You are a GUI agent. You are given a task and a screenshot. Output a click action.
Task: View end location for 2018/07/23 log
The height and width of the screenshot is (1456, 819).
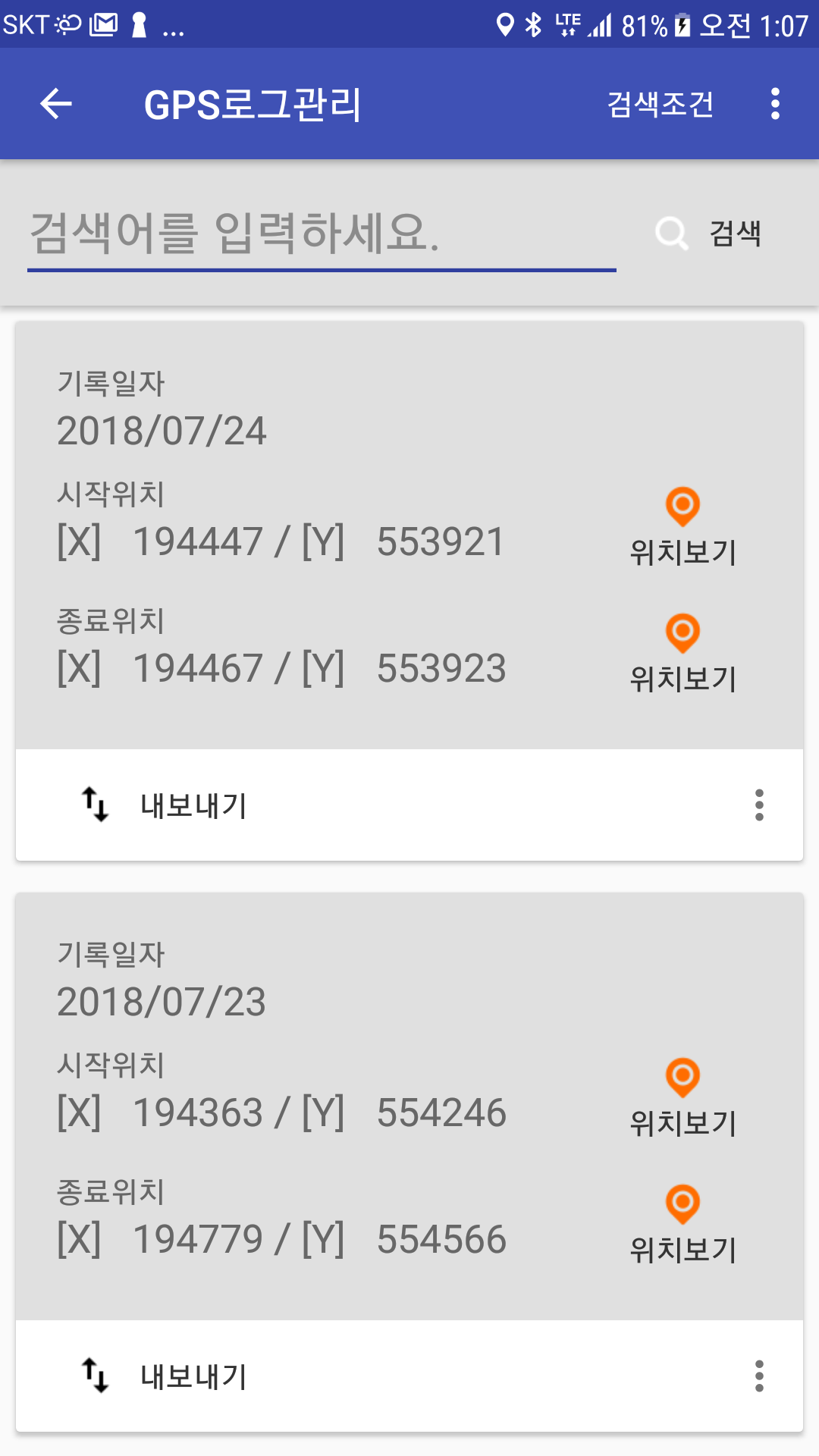point(682,1225)
